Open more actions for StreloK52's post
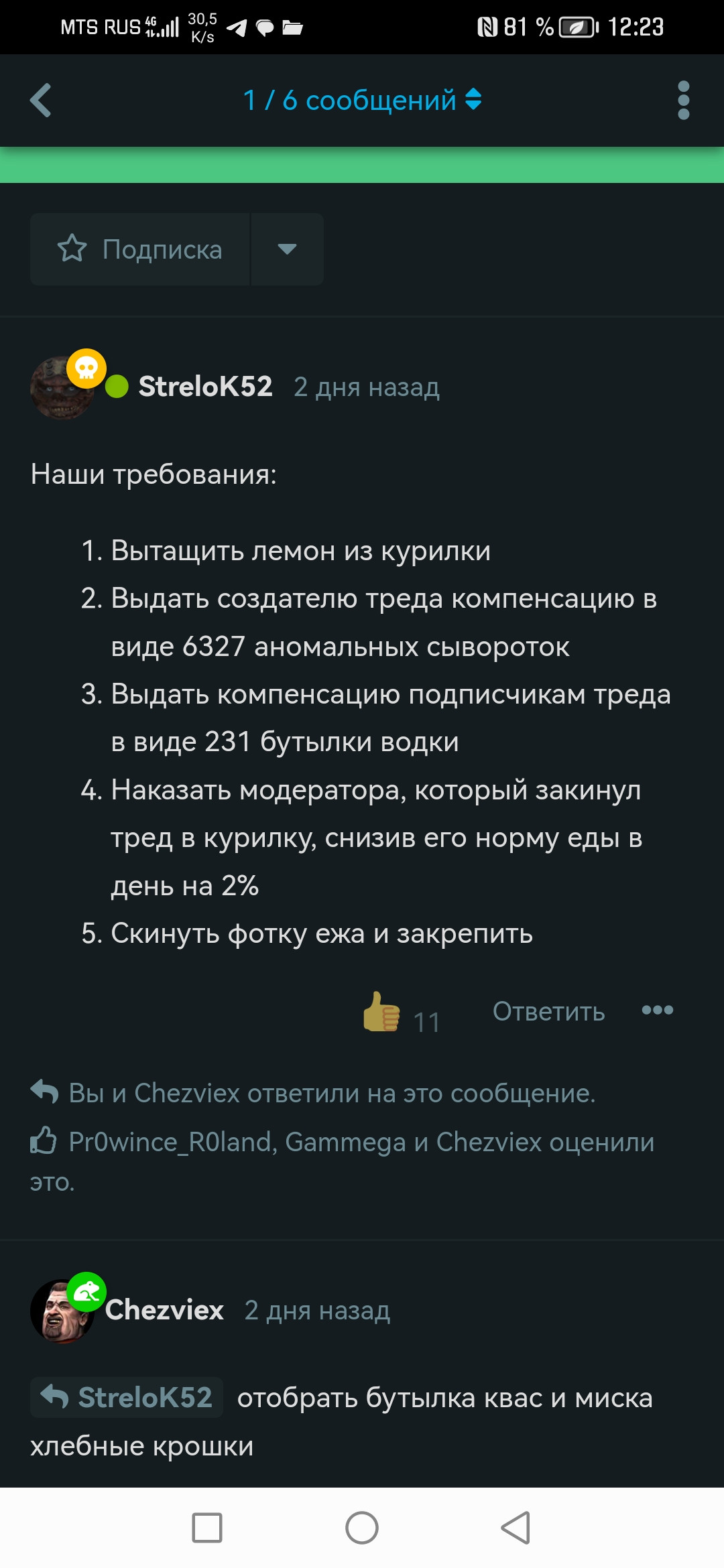Image resolution: width=724 pixels, height=1568 pixels. coord(657,1010)
